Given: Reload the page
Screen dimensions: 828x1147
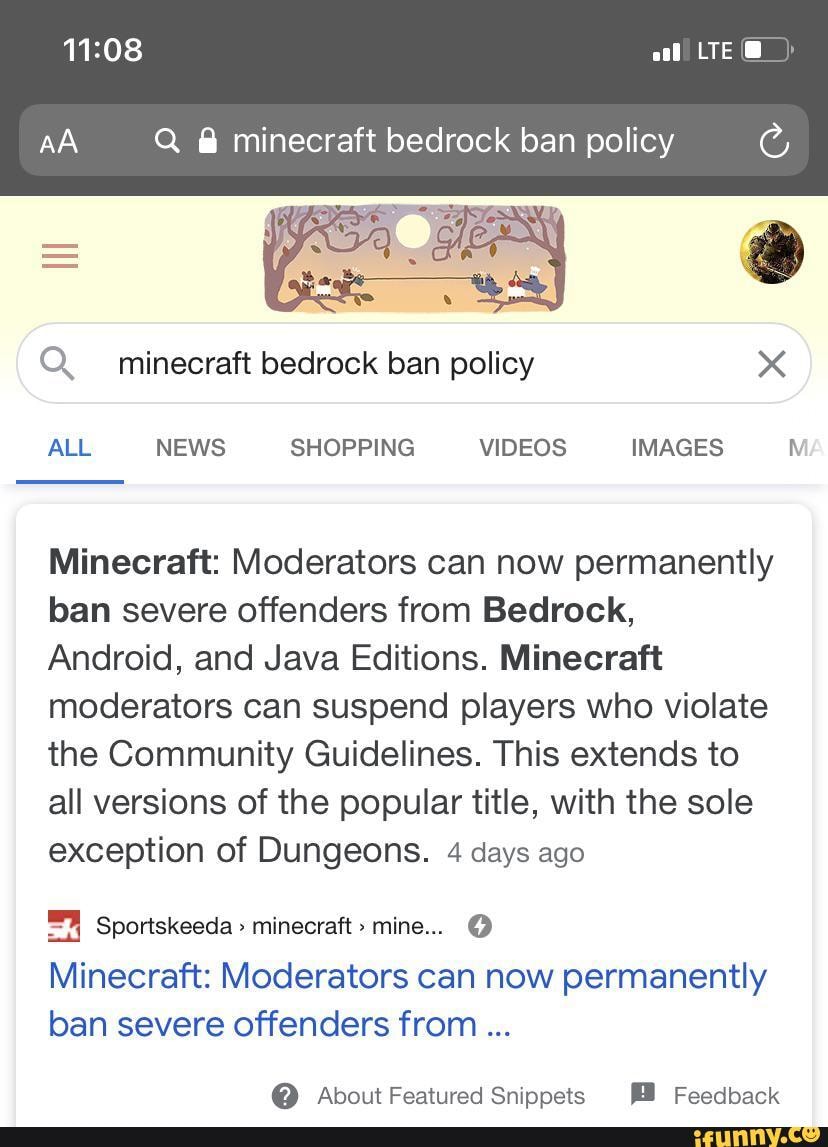Looking at the screenshot, I should (x=774, y=140).
